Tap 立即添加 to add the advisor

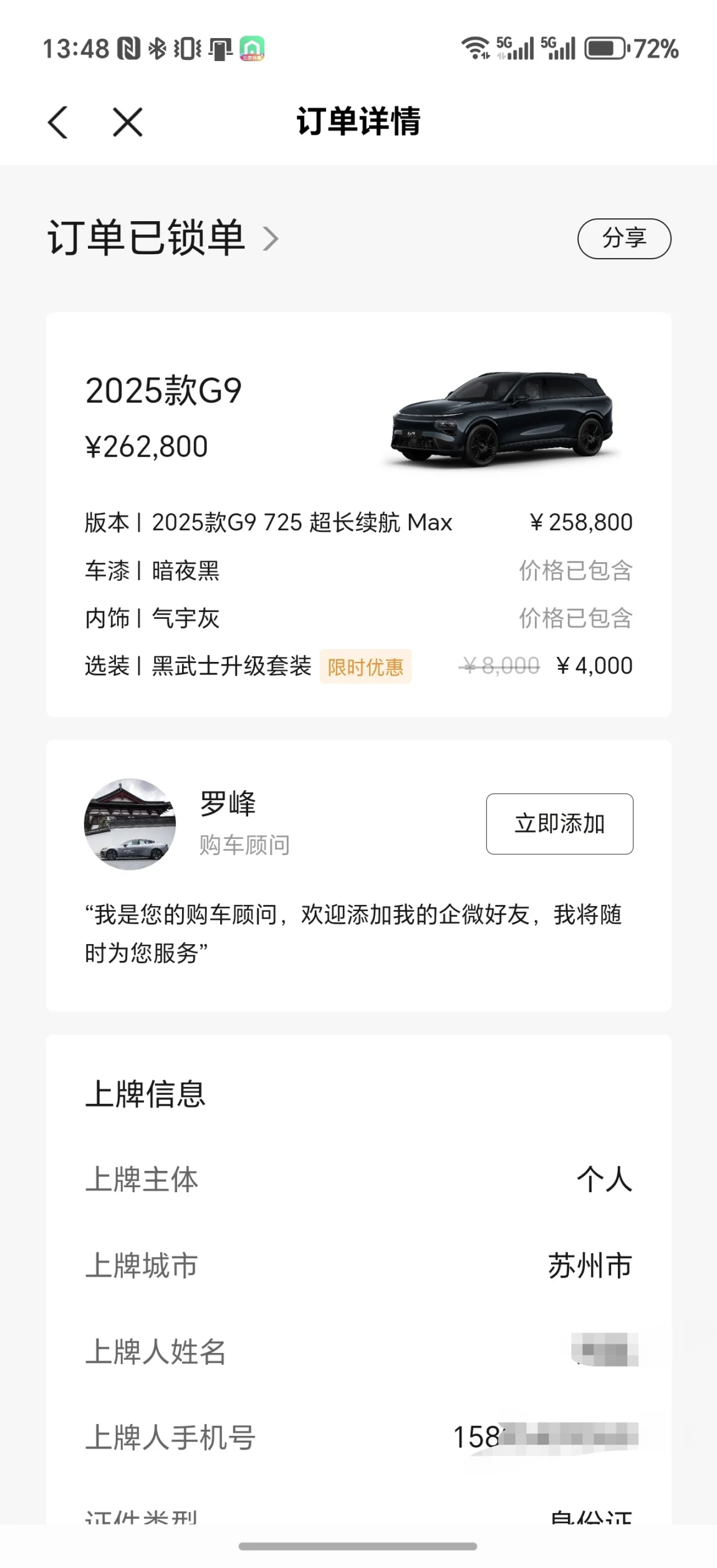coord(559,823)
